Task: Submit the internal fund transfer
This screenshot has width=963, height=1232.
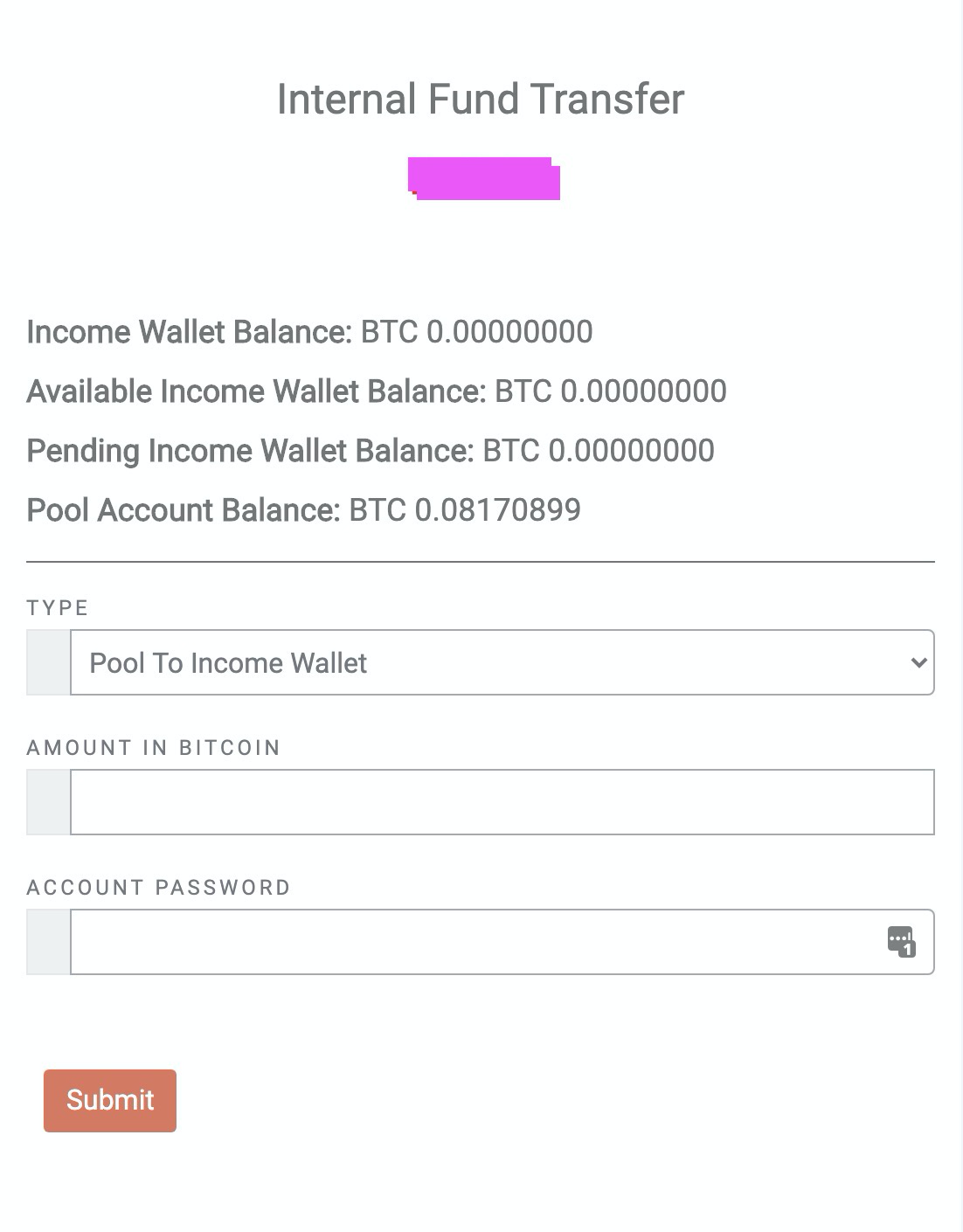Action: point(110,1100)
